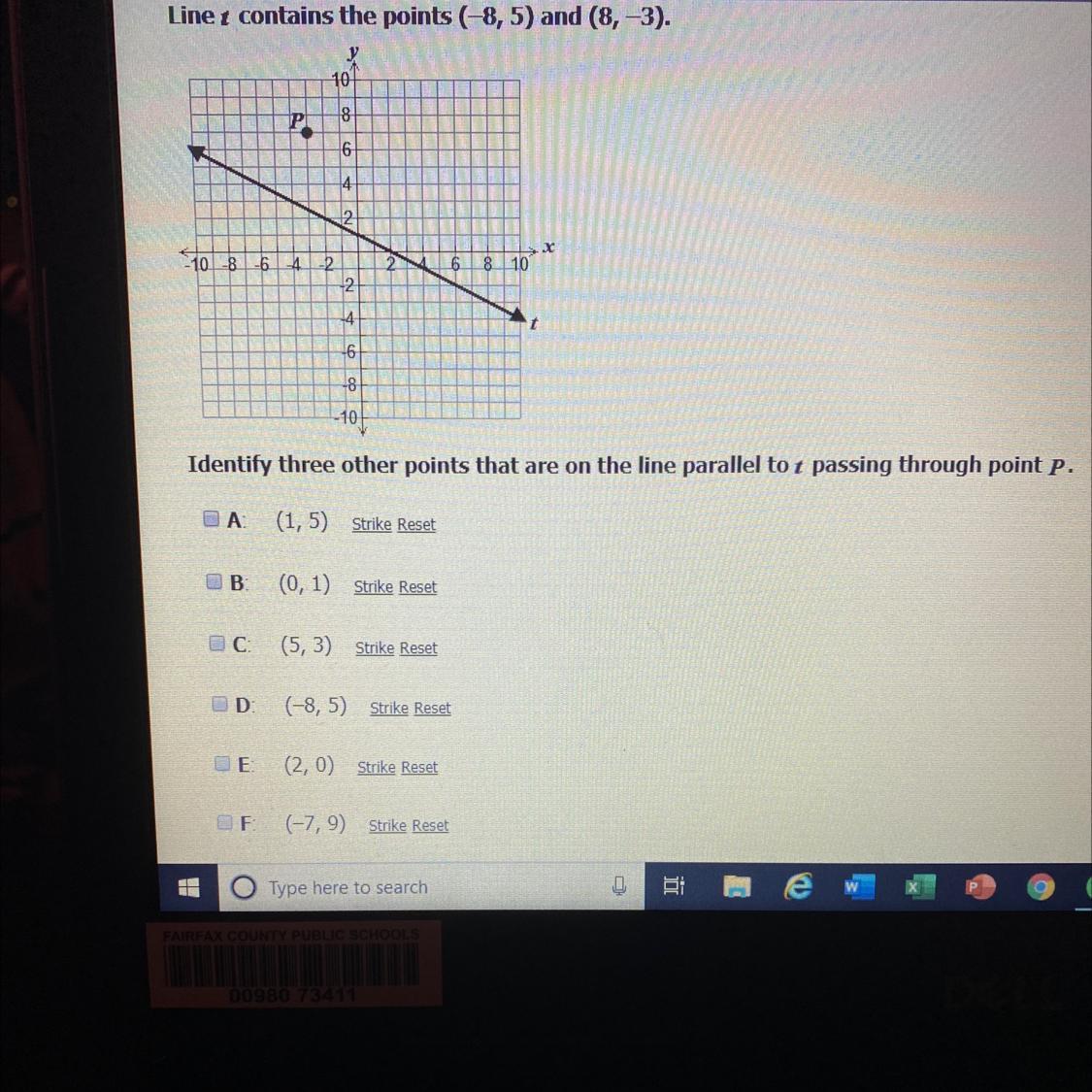Launch File Explorer from the taskbar
The image size is (1092, 1092).
[x=738, y=886]
